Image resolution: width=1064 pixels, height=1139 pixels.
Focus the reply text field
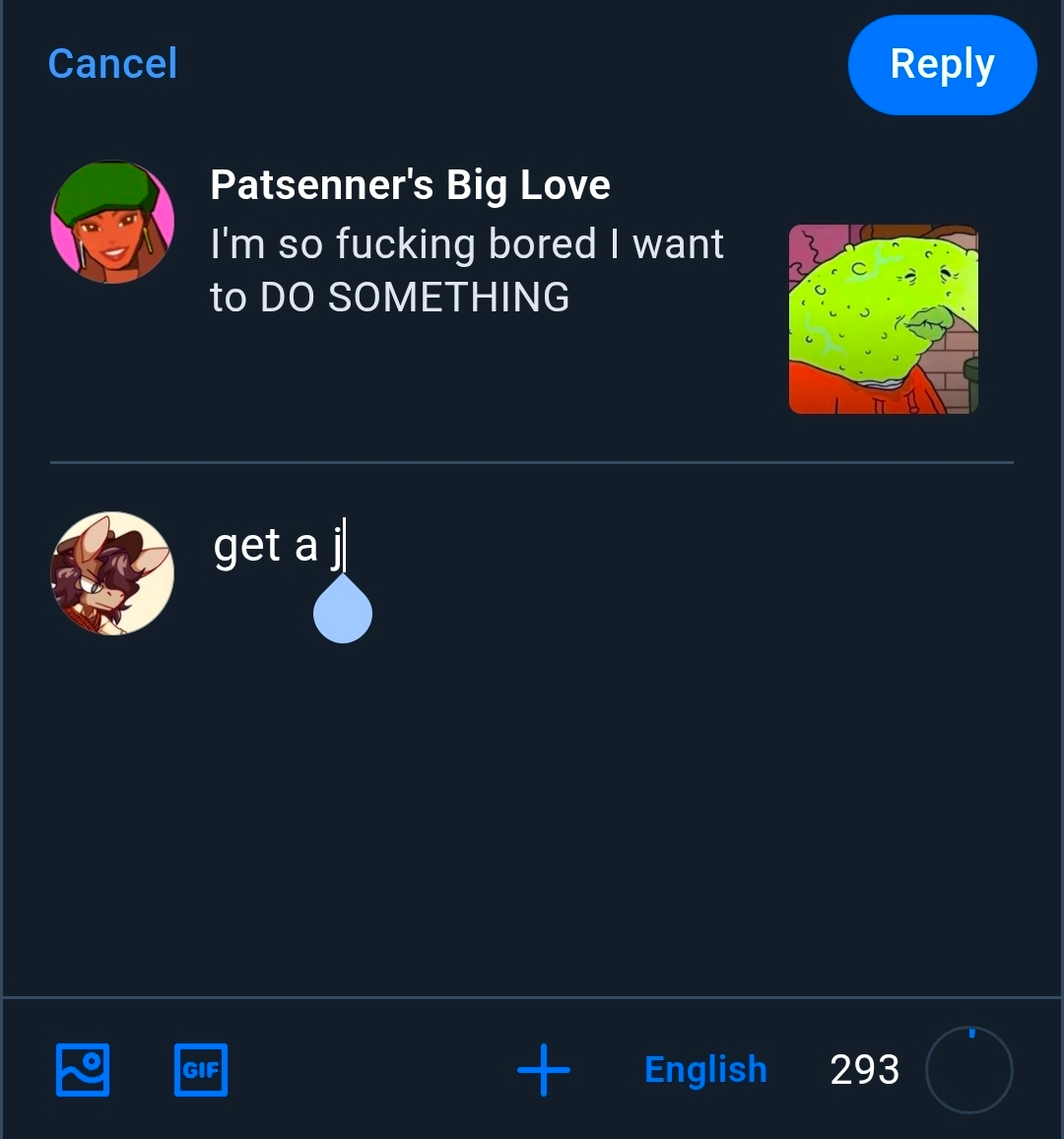click(x=591, y=690)
